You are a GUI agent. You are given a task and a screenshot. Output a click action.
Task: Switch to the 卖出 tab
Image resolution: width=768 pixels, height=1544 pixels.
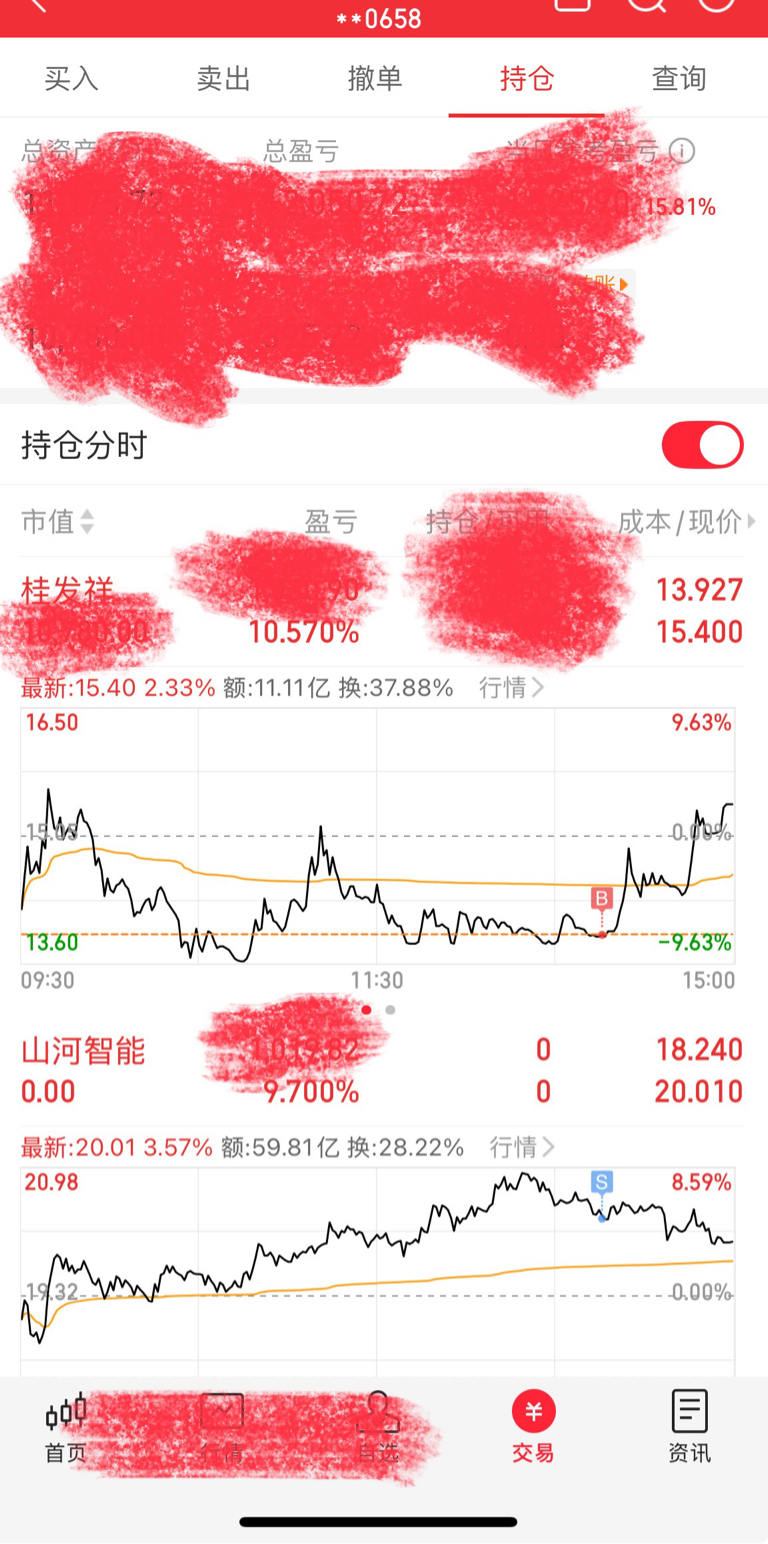224,79
